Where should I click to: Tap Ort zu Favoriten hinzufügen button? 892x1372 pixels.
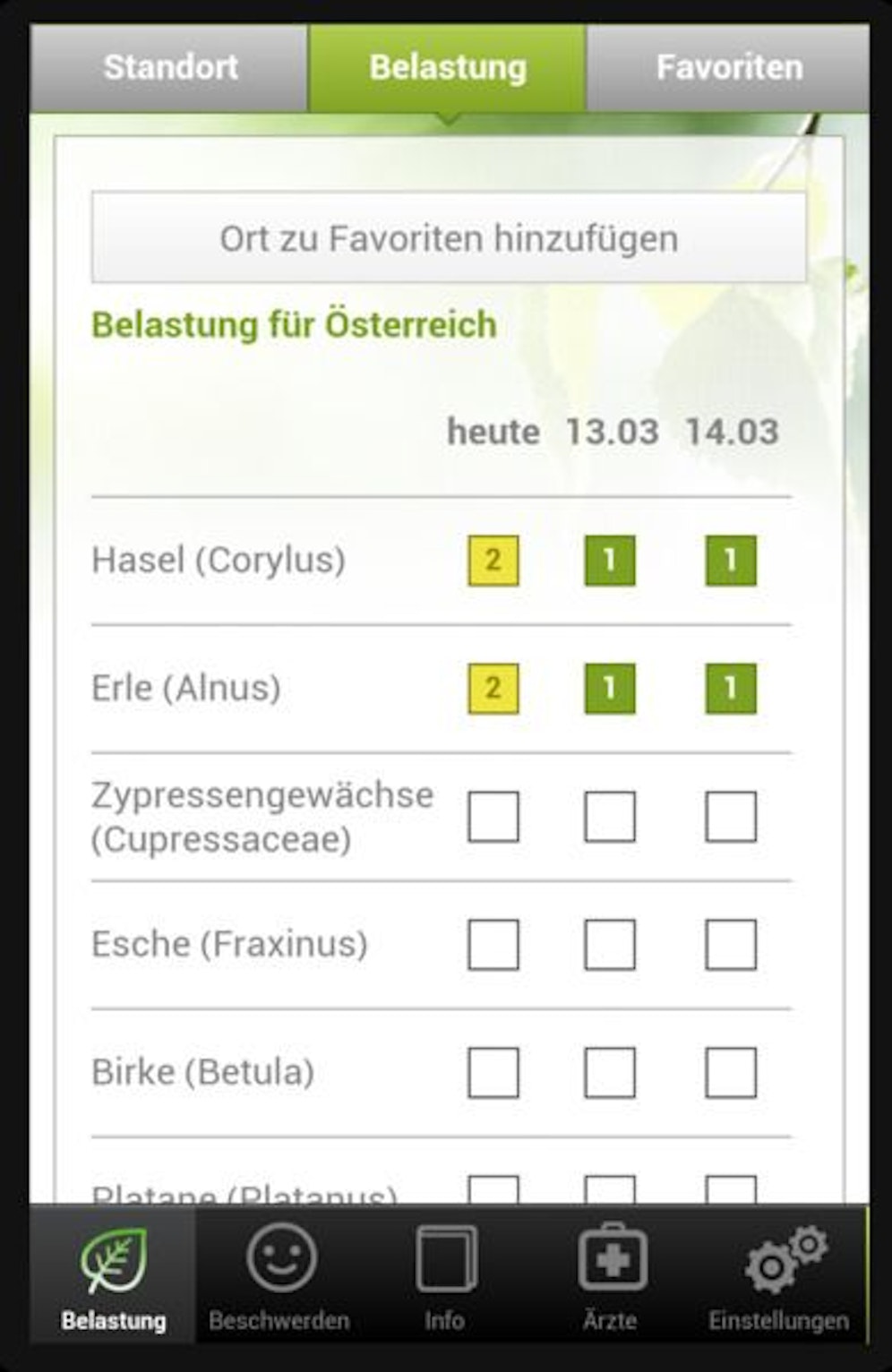[449, 238]
